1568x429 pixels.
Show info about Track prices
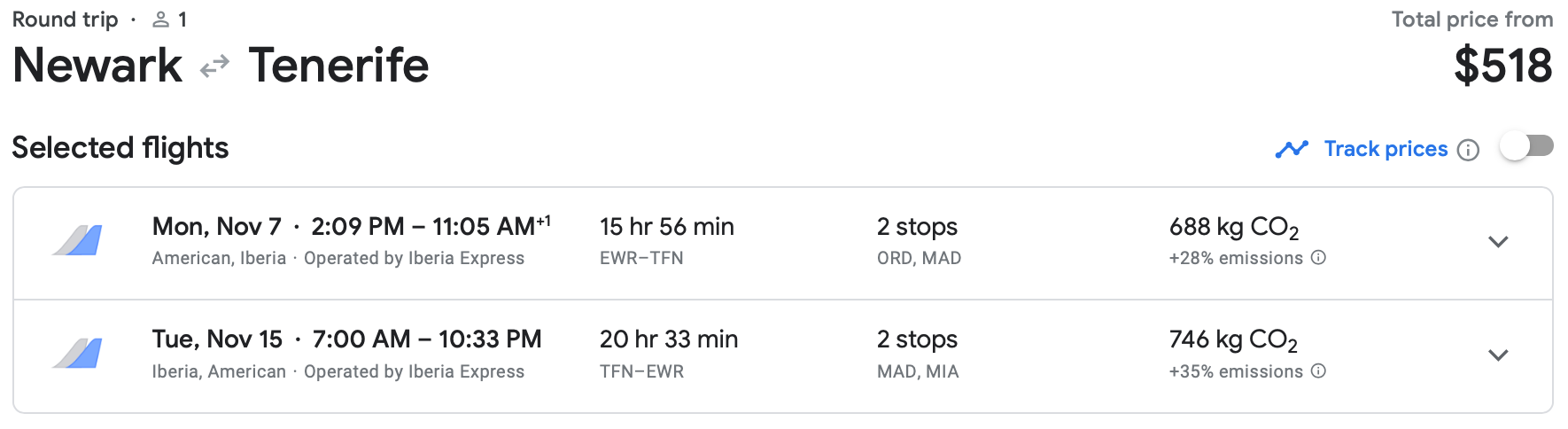pyautogui.click(x=1468, y=150)
